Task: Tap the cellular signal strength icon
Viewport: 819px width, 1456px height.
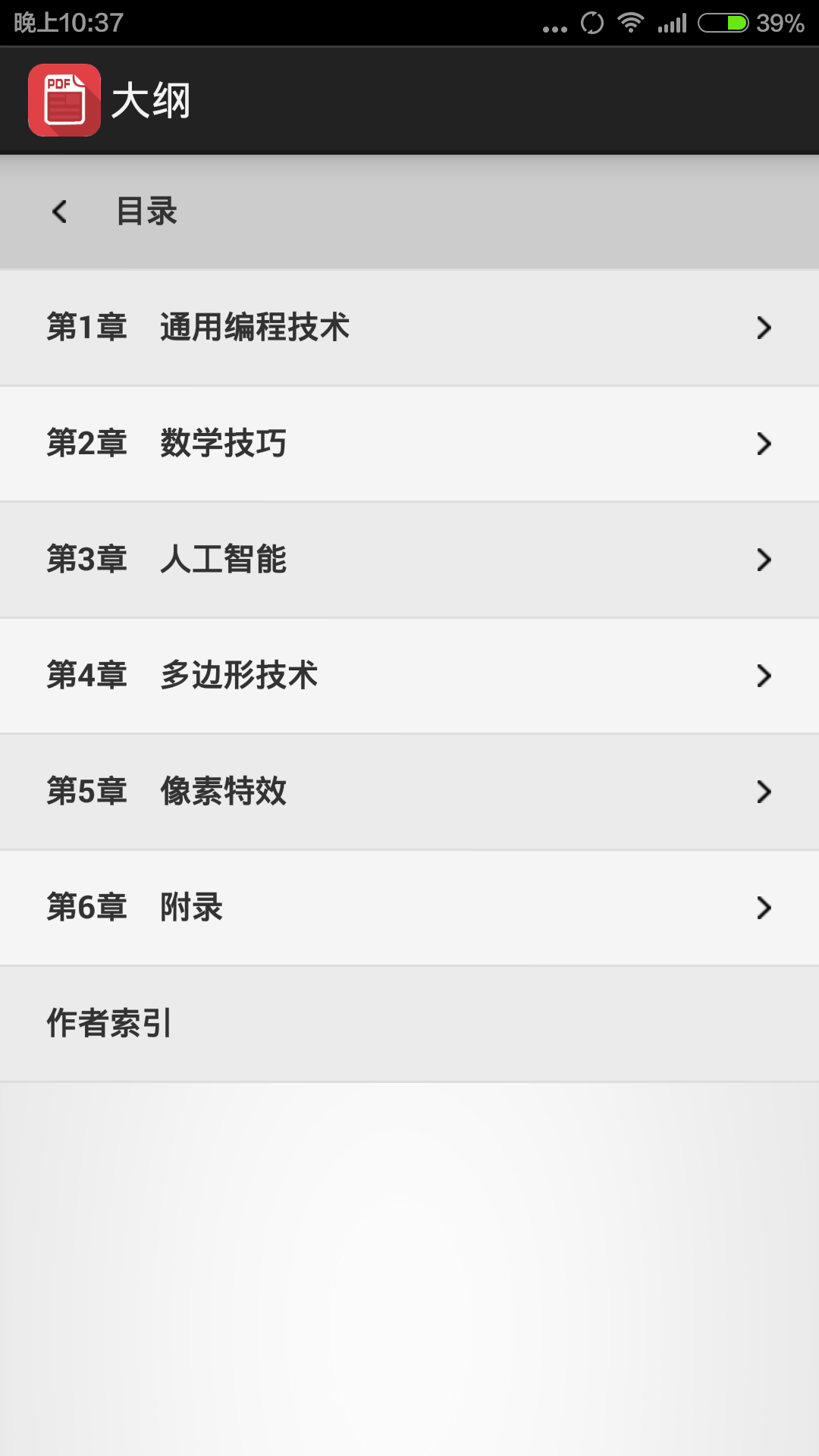Action: [x=670, y=23]
